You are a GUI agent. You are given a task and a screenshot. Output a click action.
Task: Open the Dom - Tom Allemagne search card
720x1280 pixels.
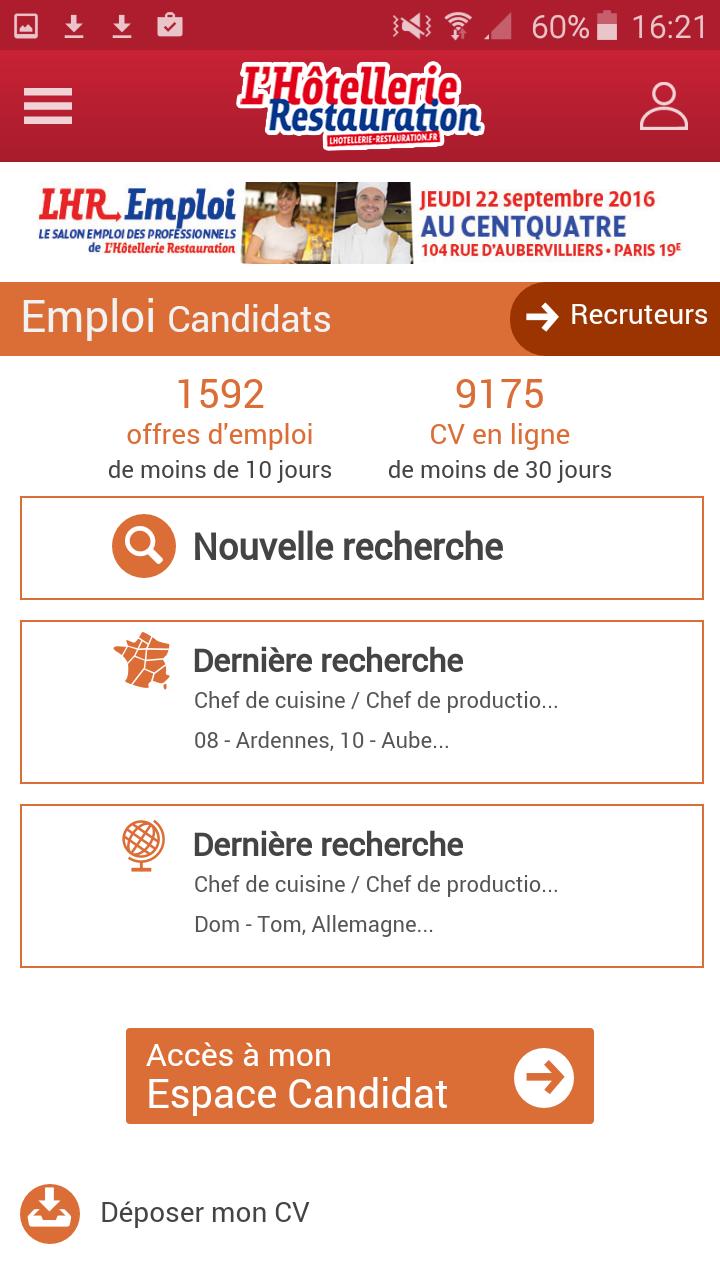(360, 884)
